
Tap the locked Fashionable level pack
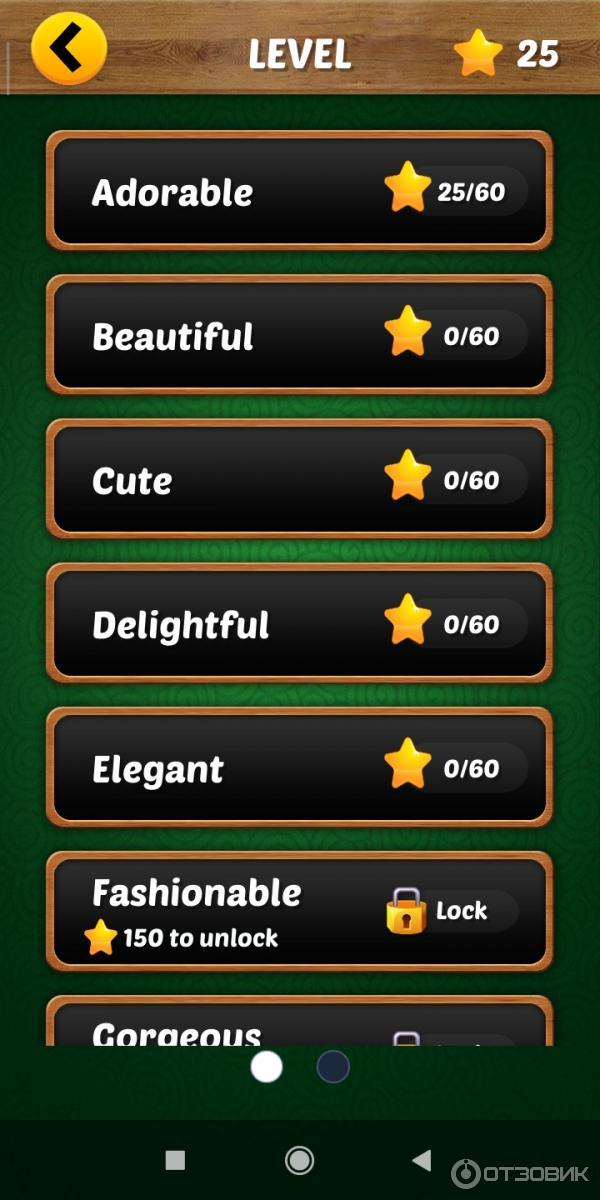tap(299, 911)
